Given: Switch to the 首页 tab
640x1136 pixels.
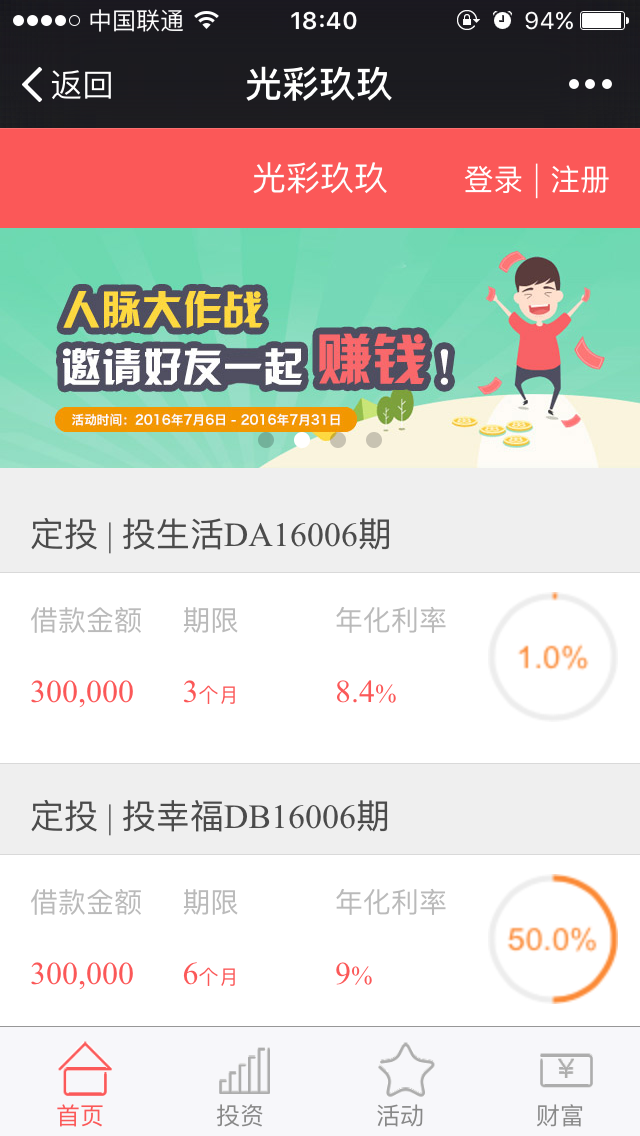Looking at the screenshot, I should coord(80,1085).
